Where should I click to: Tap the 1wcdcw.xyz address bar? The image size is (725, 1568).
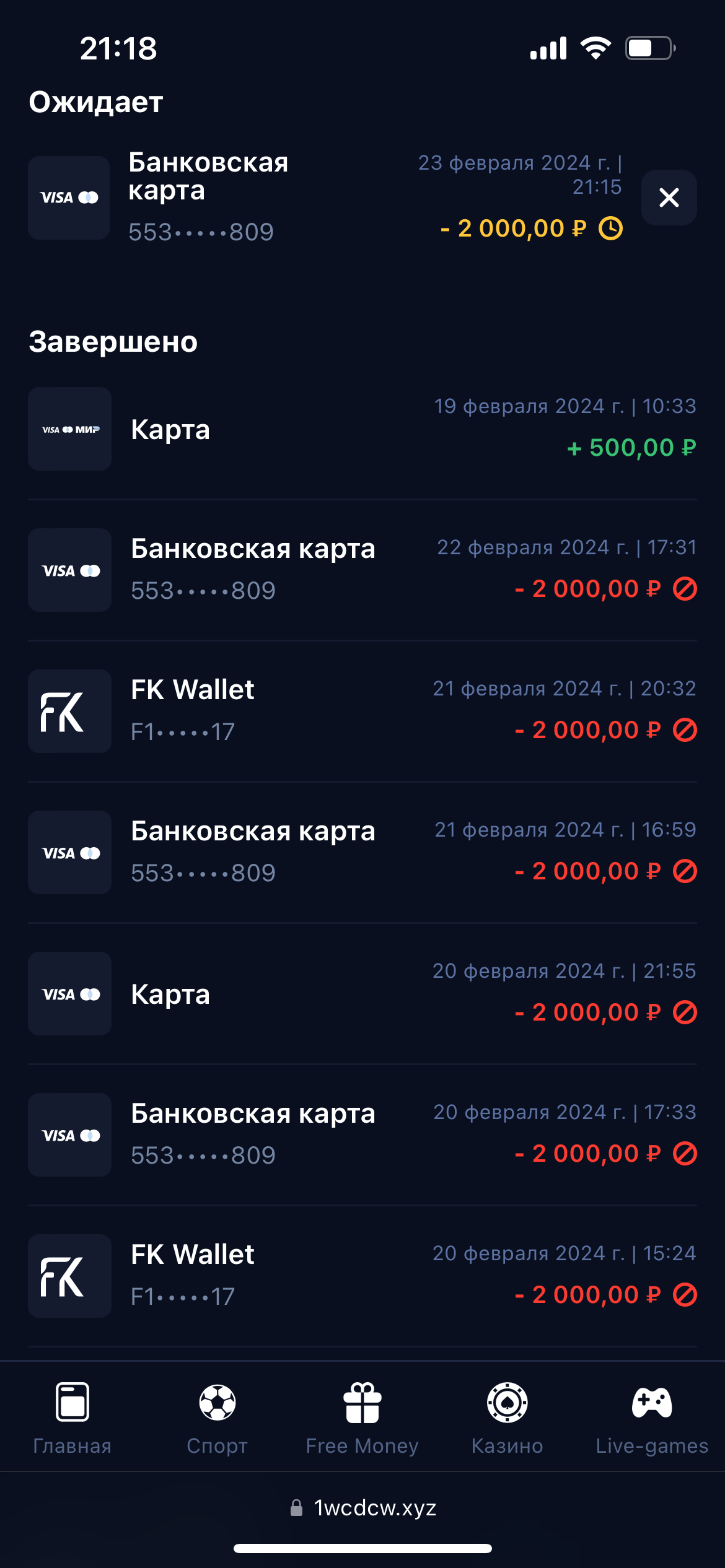click(x=363, y=1508)
